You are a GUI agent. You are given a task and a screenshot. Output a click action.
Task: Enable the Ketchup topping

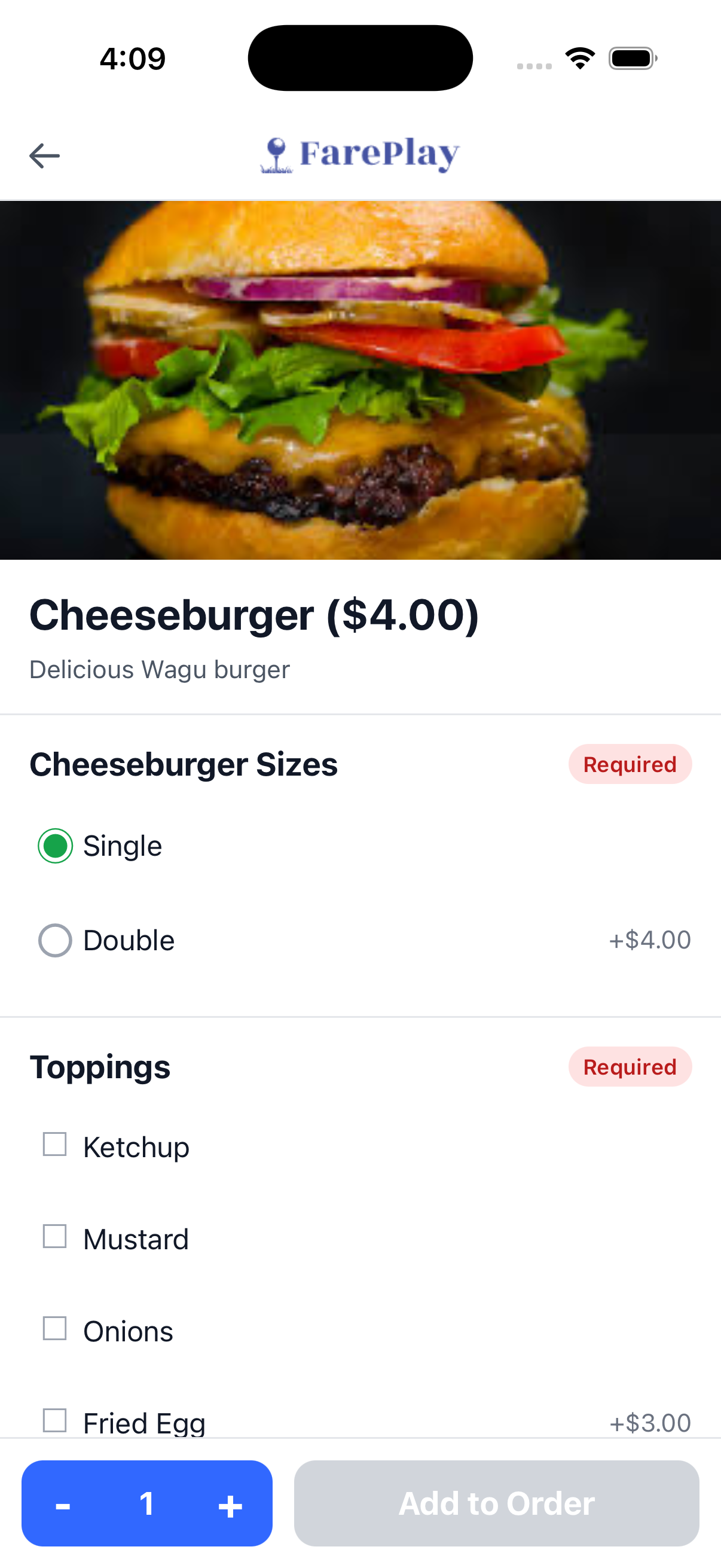[x=56, y=1143]
